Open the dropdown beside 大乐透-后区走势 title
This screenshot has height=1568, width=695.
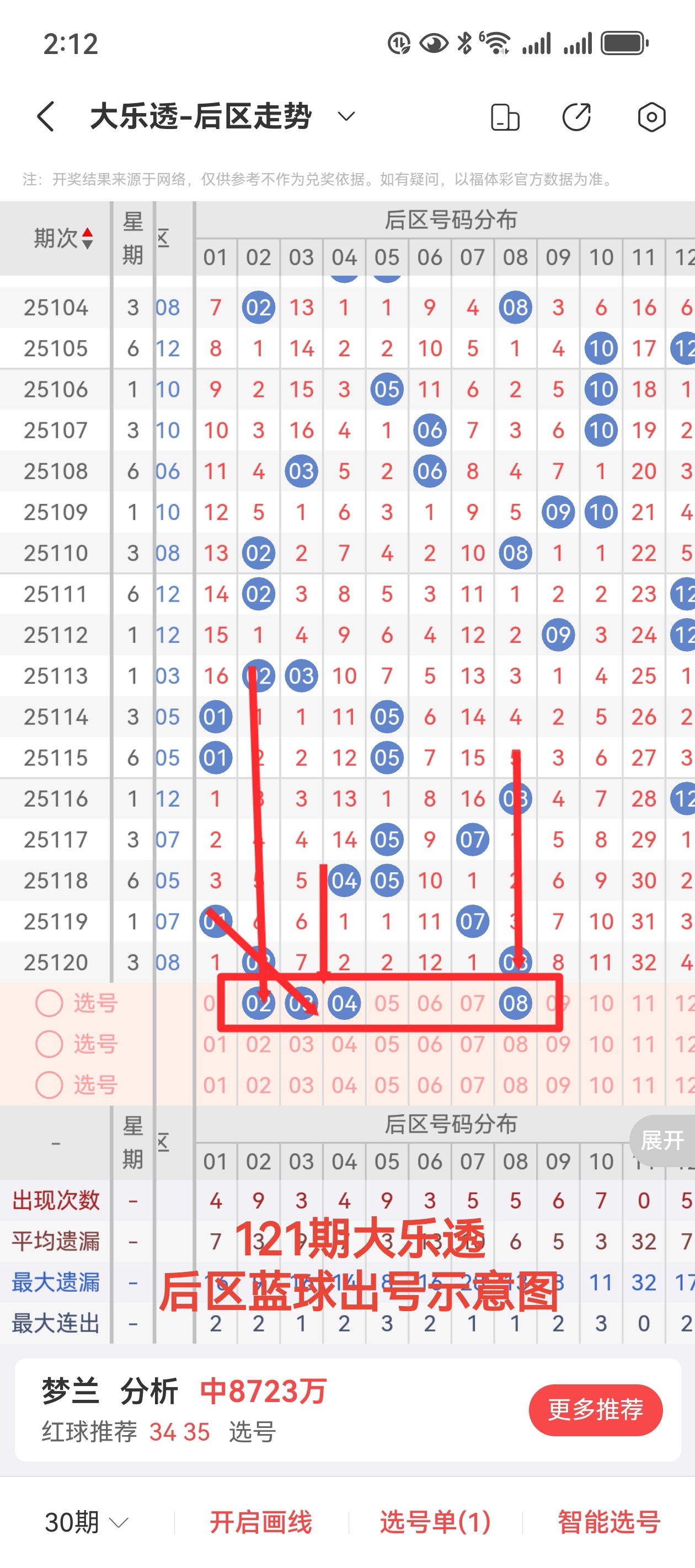(345, 117)
